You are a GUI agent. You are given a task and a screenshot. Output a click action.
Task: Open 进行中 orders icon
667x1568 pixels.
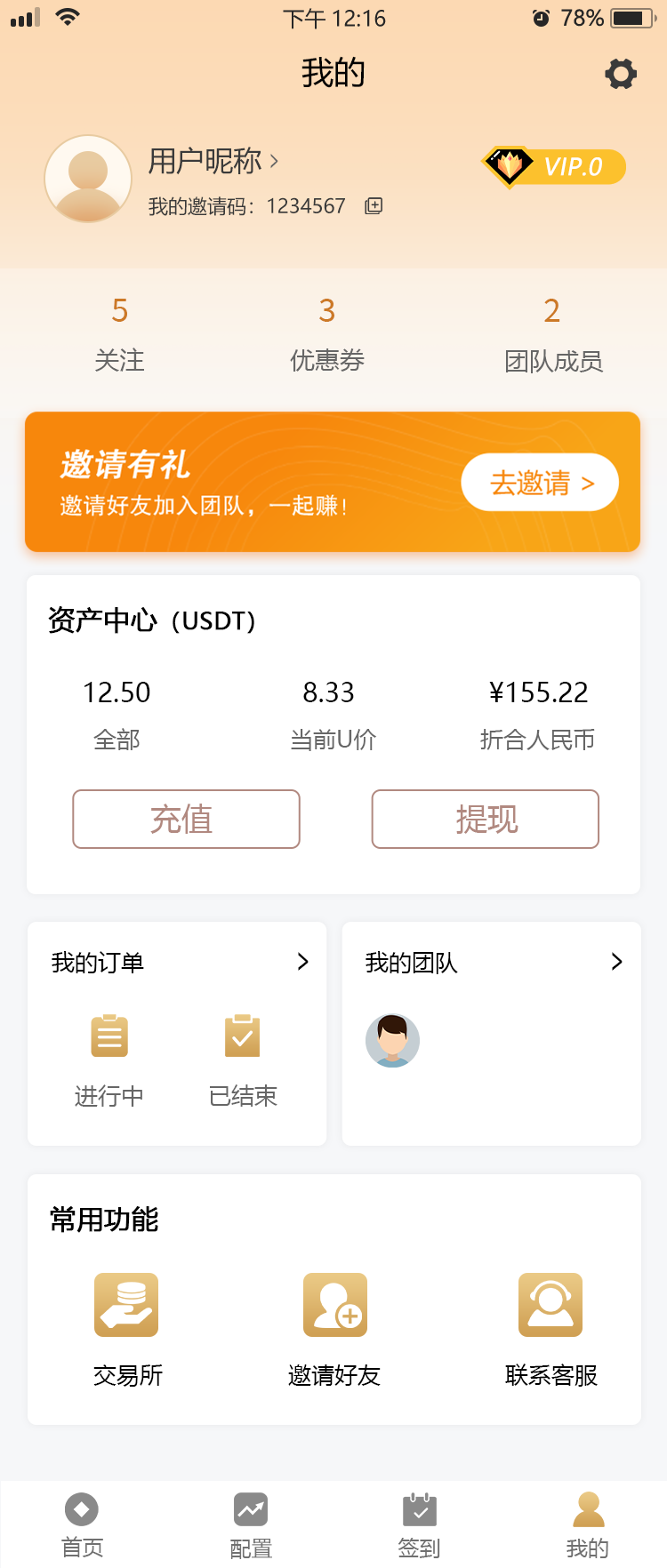108,1035
